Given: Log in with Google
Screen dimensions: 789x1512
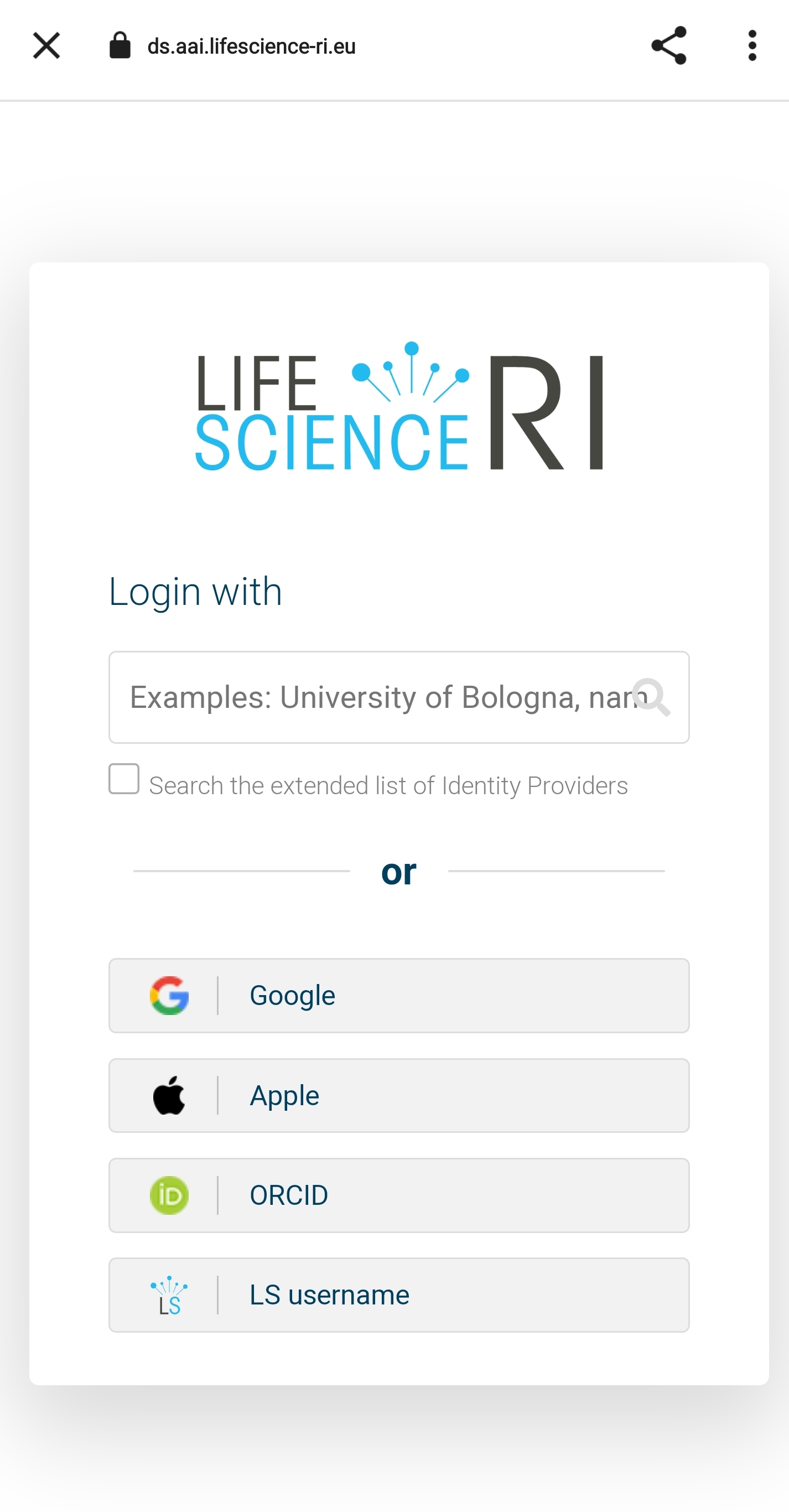Looking at the screenshot, I should point(399,996).
